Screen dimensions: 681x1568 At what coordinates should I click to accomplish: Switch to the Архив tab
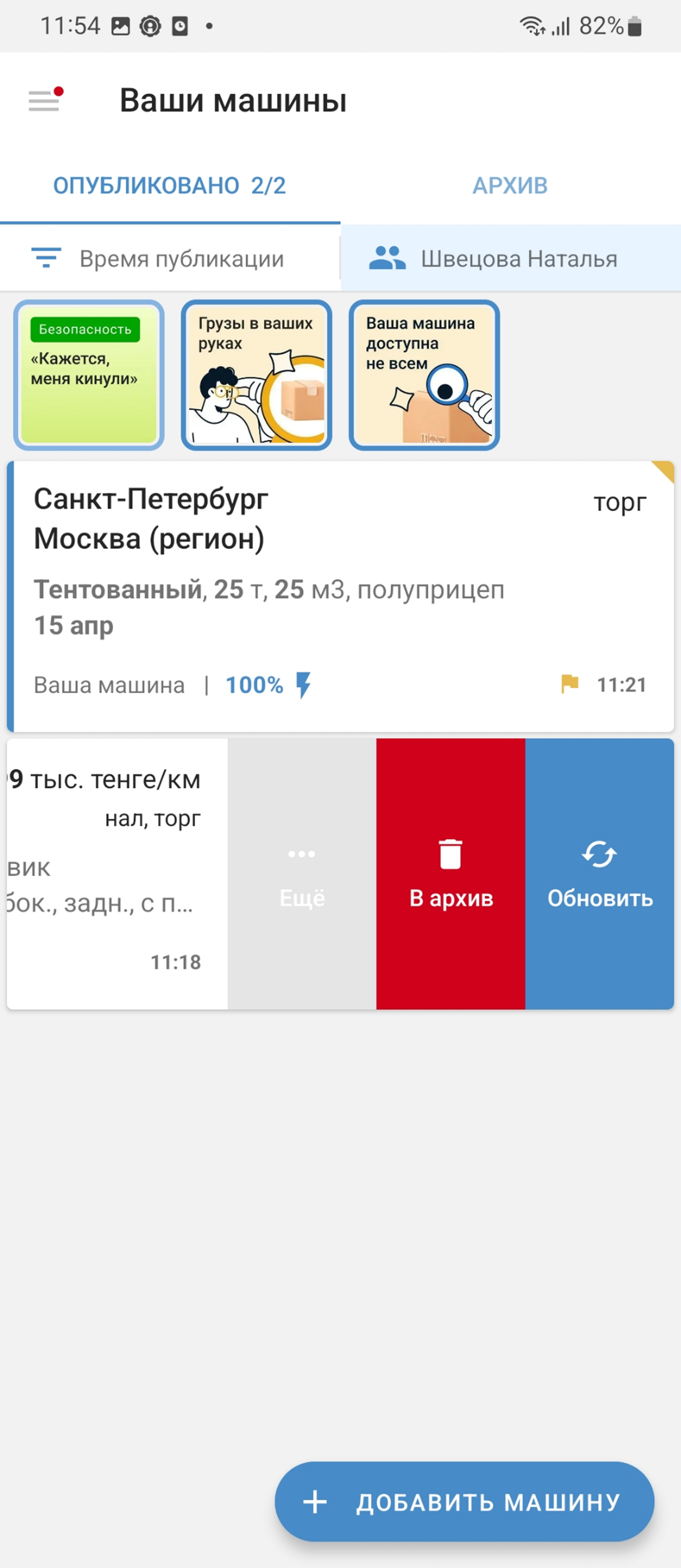510,186
